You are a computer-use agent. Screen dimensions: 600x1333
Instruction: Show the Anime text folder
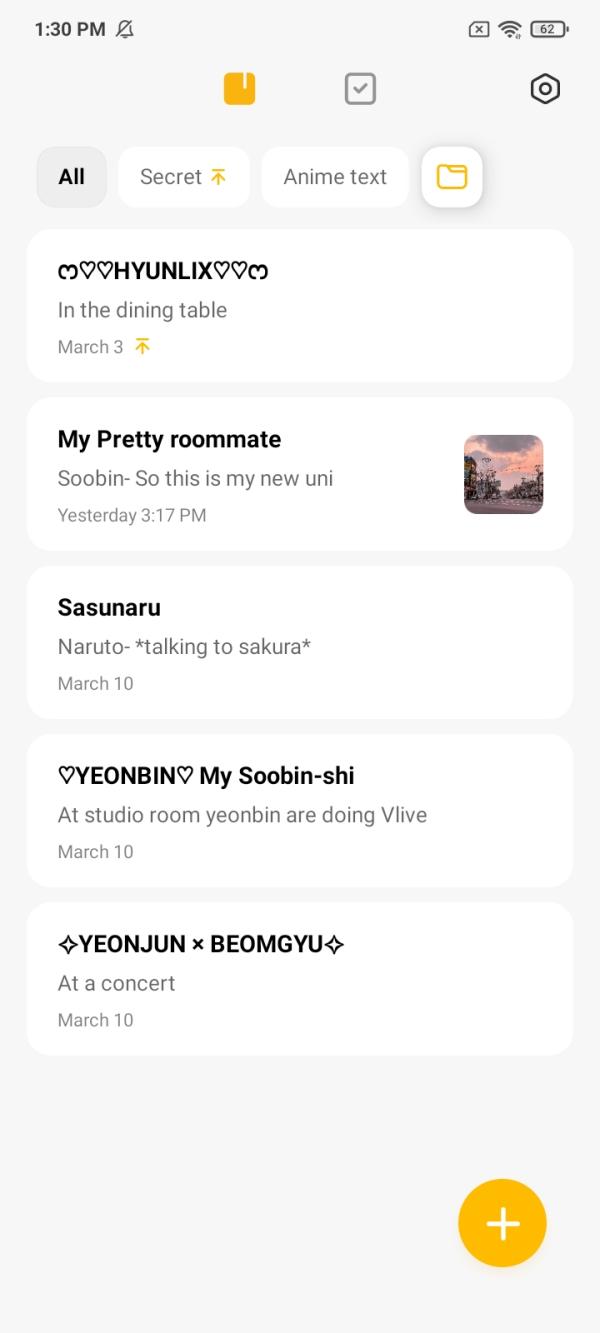(335, 177)
